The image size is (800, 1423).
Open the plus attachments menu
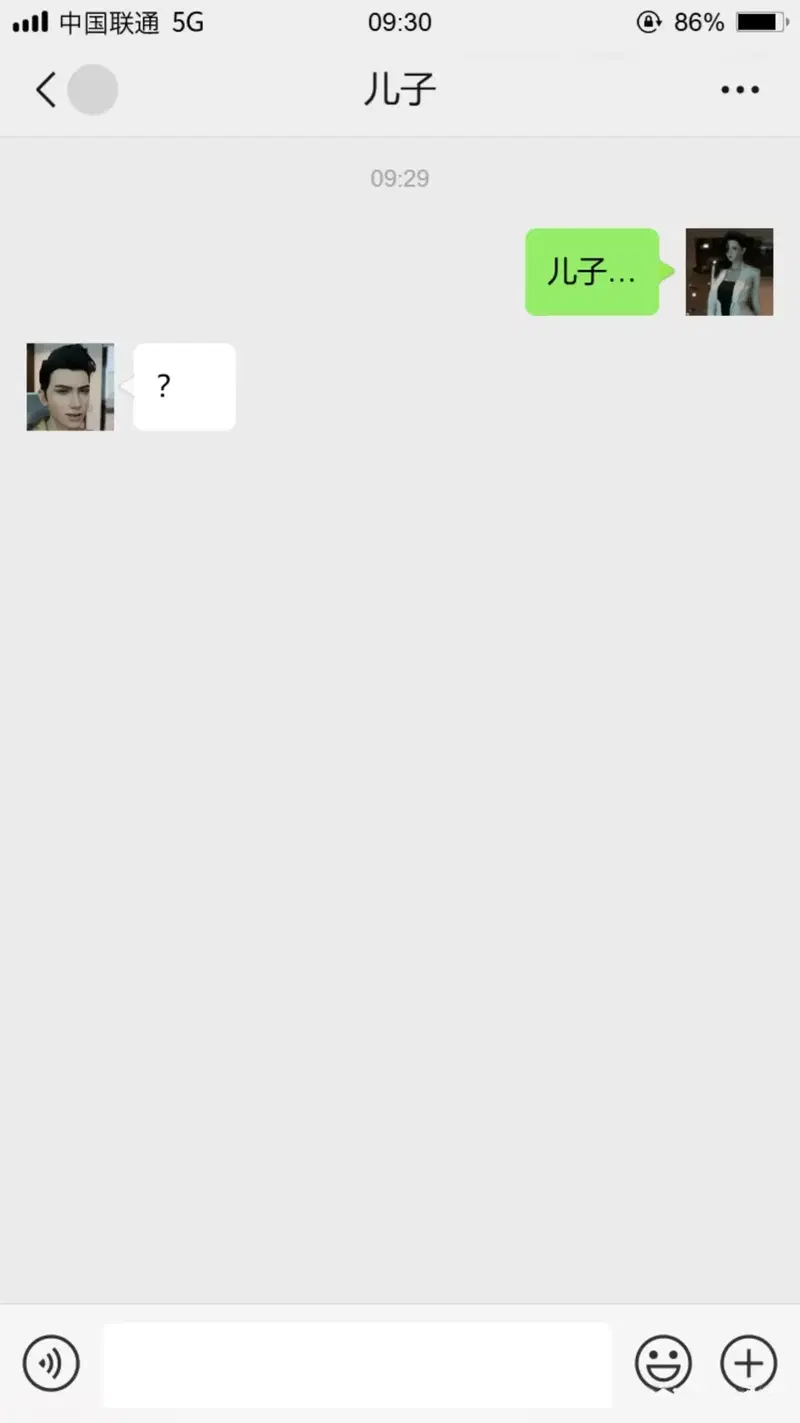(x=748, y=1362)
